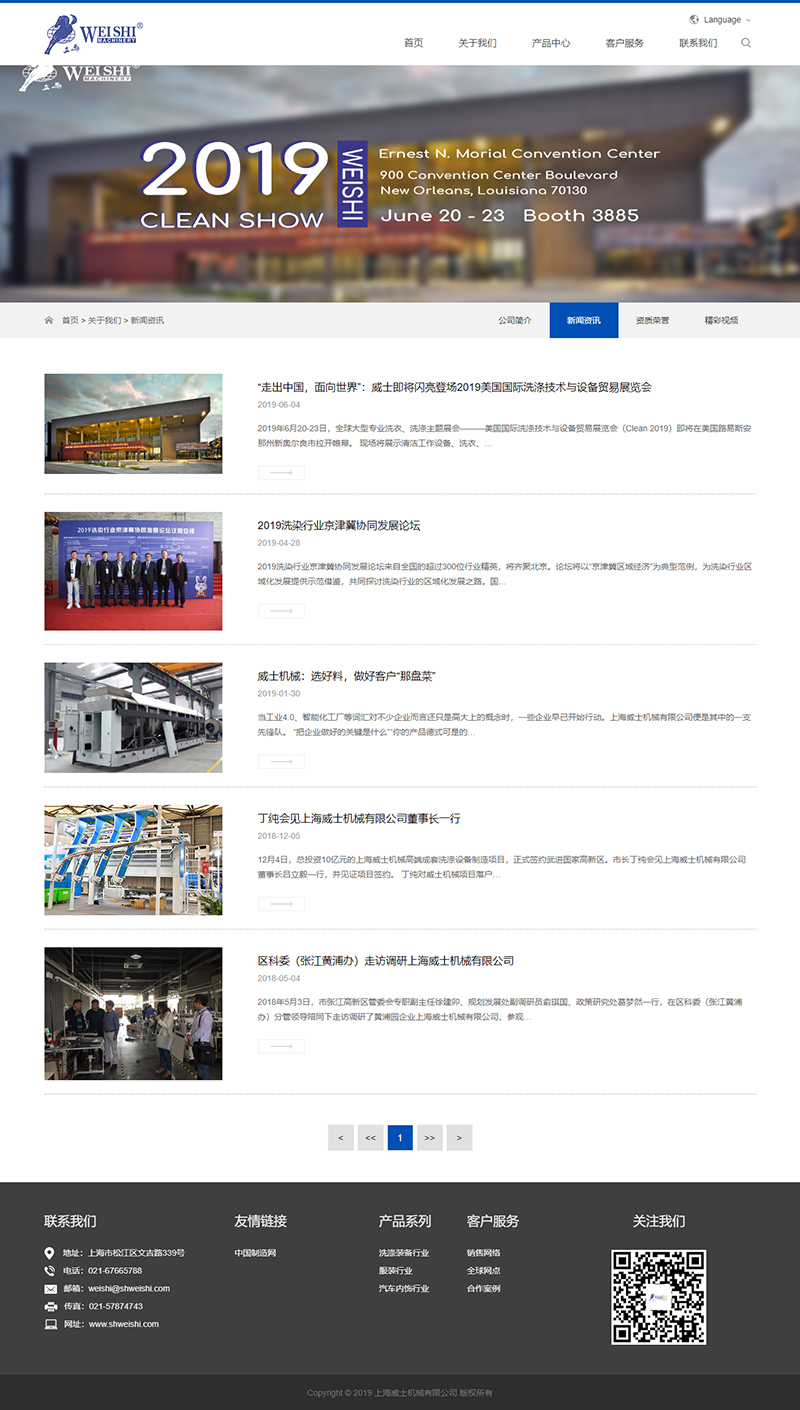Open 客户服务 in top navigation

click(x=624, y=43)
